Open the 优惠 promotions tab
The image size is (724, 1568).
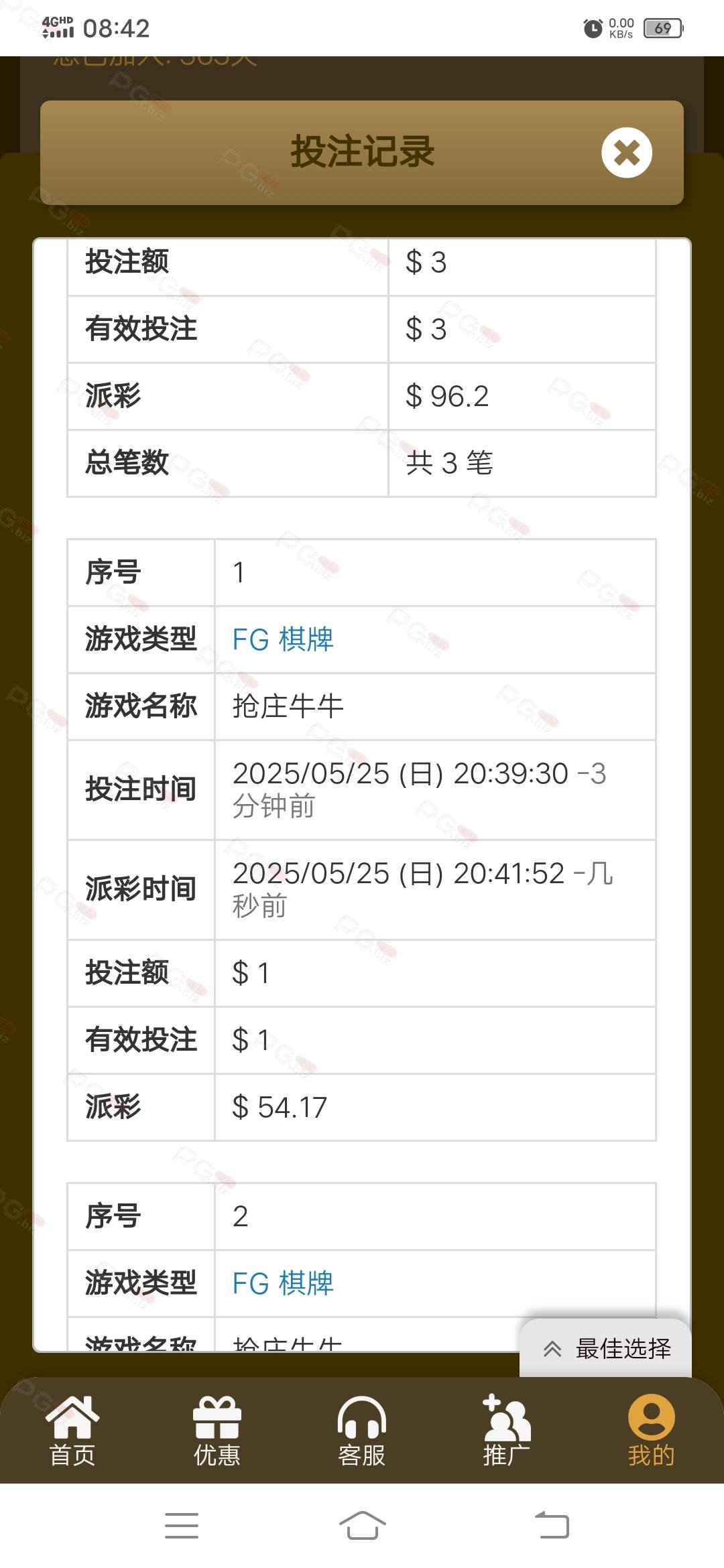(217, 1431)
